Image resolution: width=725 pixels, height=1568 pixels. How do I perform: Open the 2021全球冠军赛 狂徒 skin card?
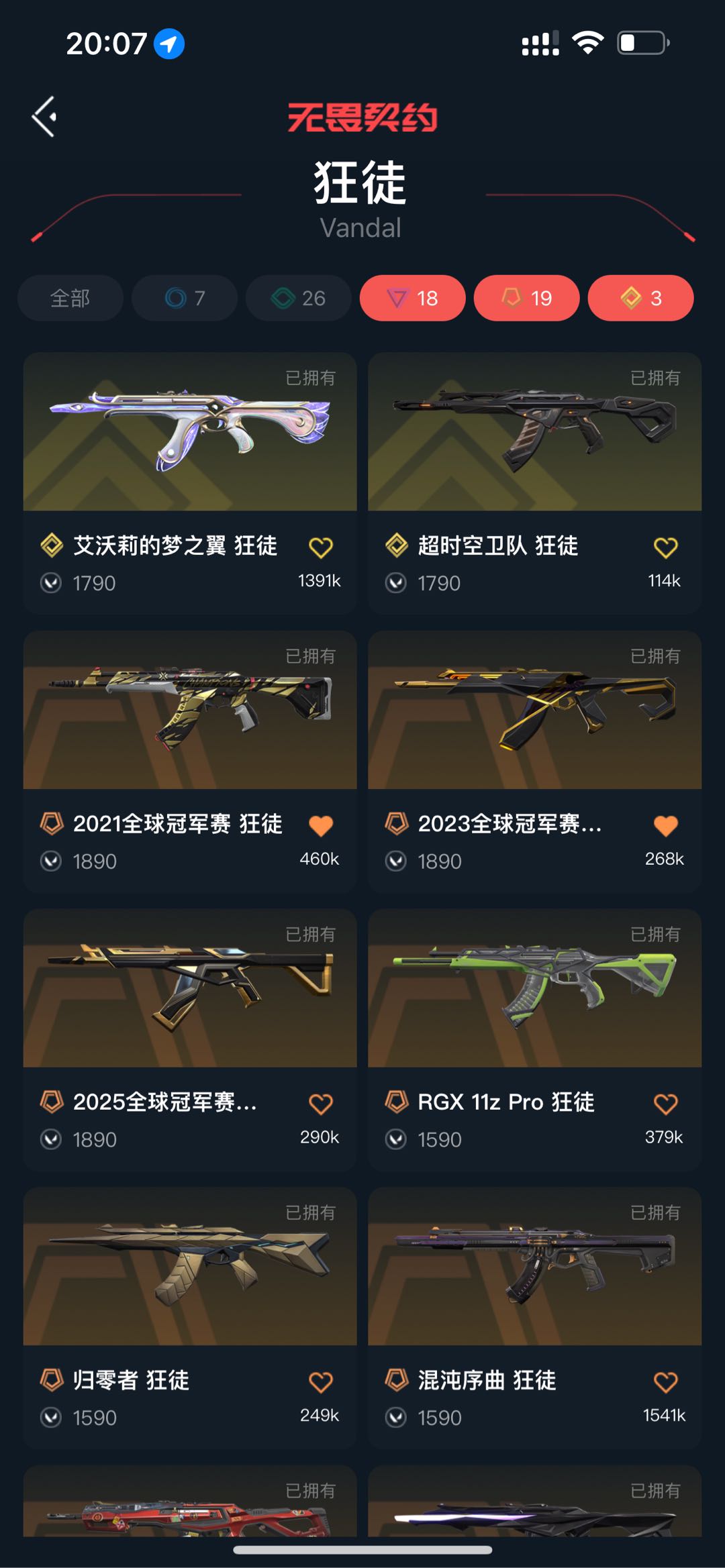pos(190,762)
